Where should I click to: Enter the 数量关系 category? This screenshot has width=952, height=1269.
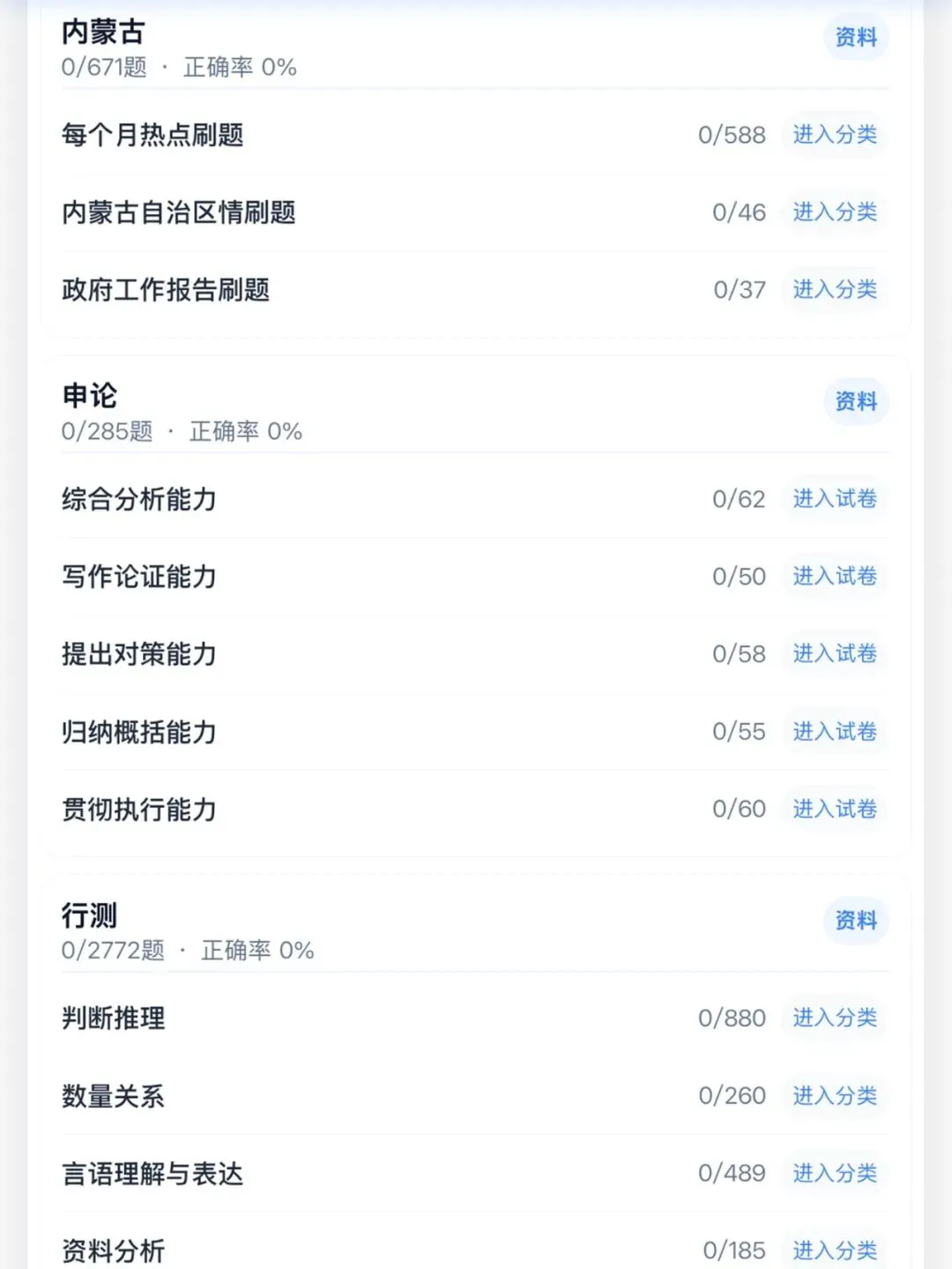[834, 1096]
